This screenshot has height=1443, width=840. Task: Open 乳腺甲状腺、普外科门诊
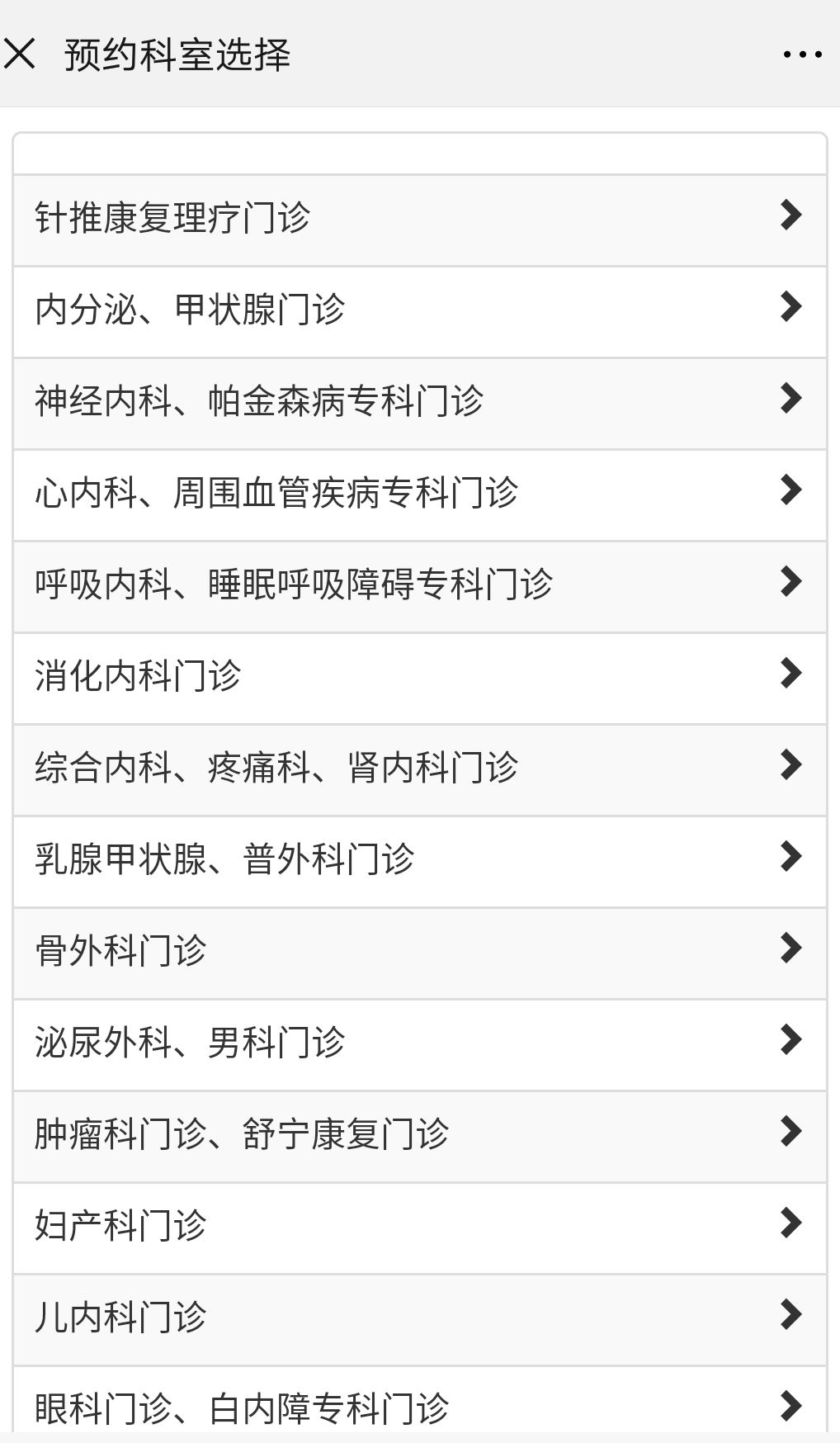(419, 861)
